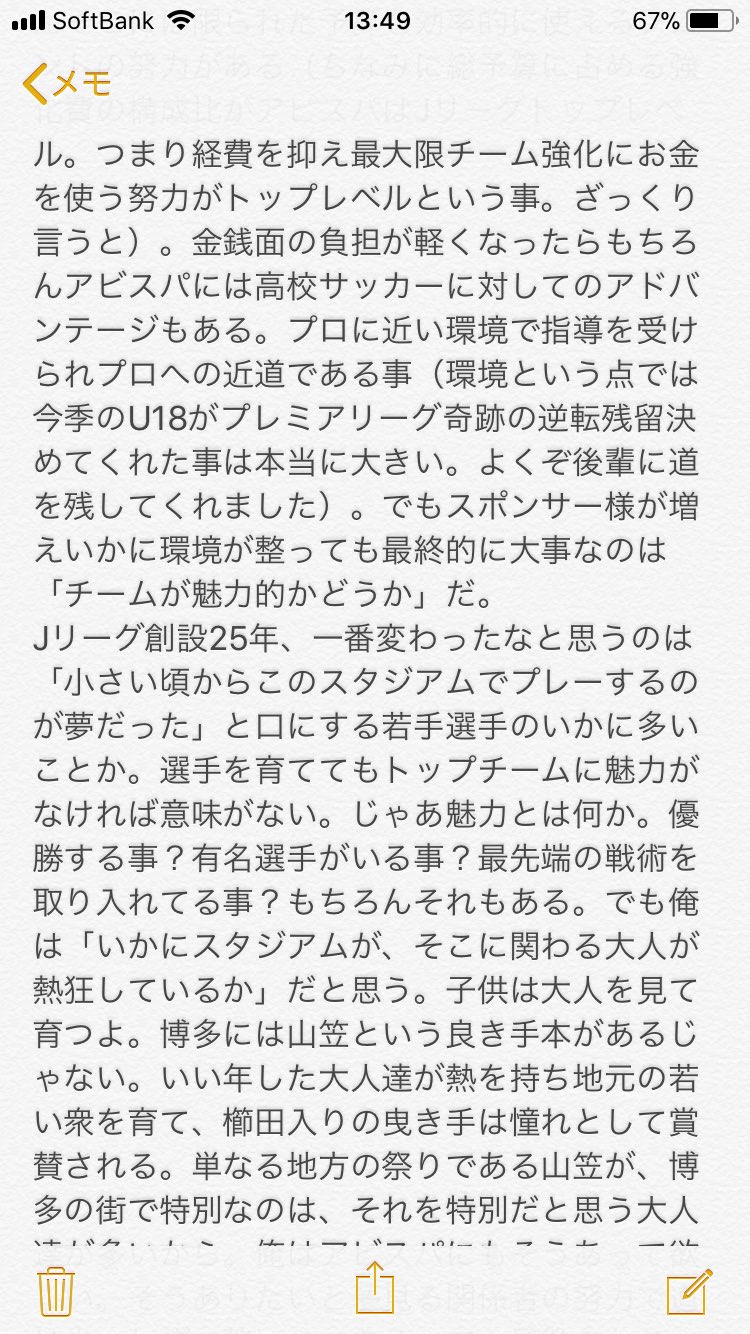This screenshot has width=750, height=1334.
Task: Go back to the メモ list
Action: (x=66, y=84)
